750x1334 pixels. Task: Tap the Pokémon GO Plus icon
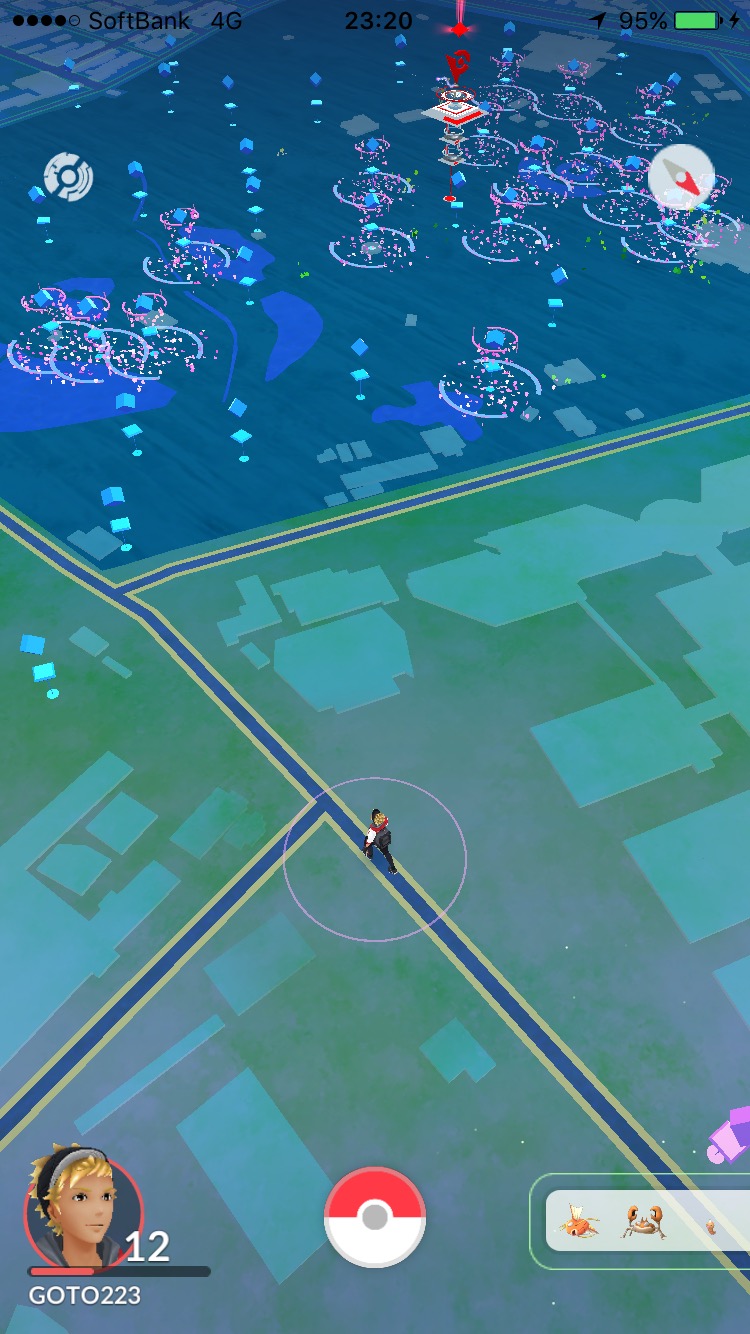coord(69,178)
